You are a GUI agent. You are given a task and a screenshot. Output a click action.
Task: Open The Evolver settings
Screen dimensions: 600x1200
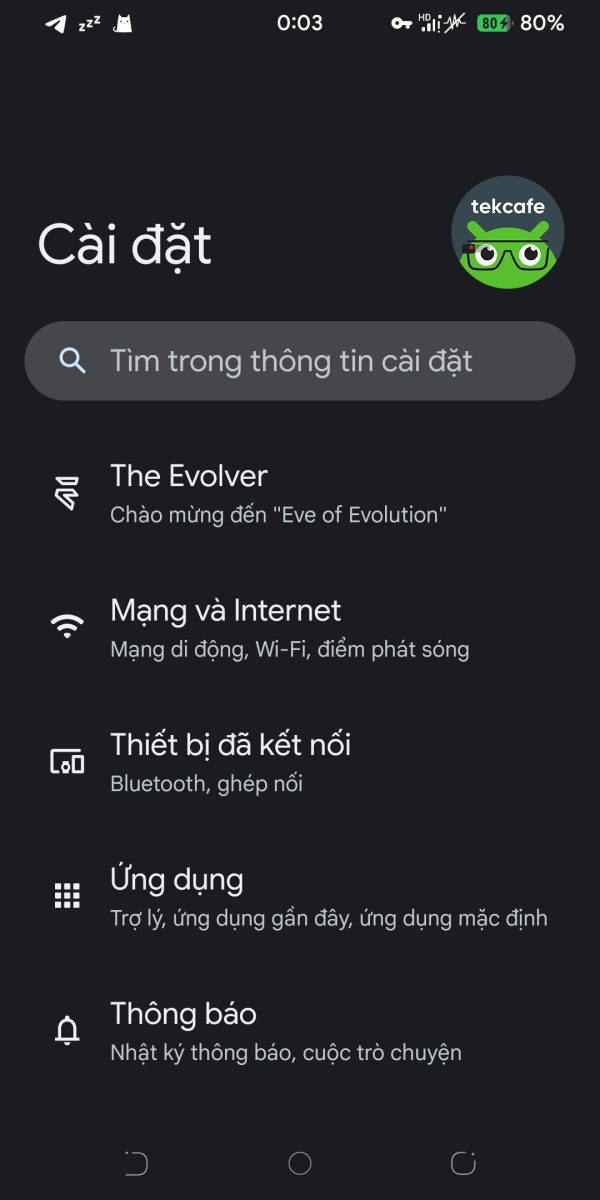pos(300,494)
